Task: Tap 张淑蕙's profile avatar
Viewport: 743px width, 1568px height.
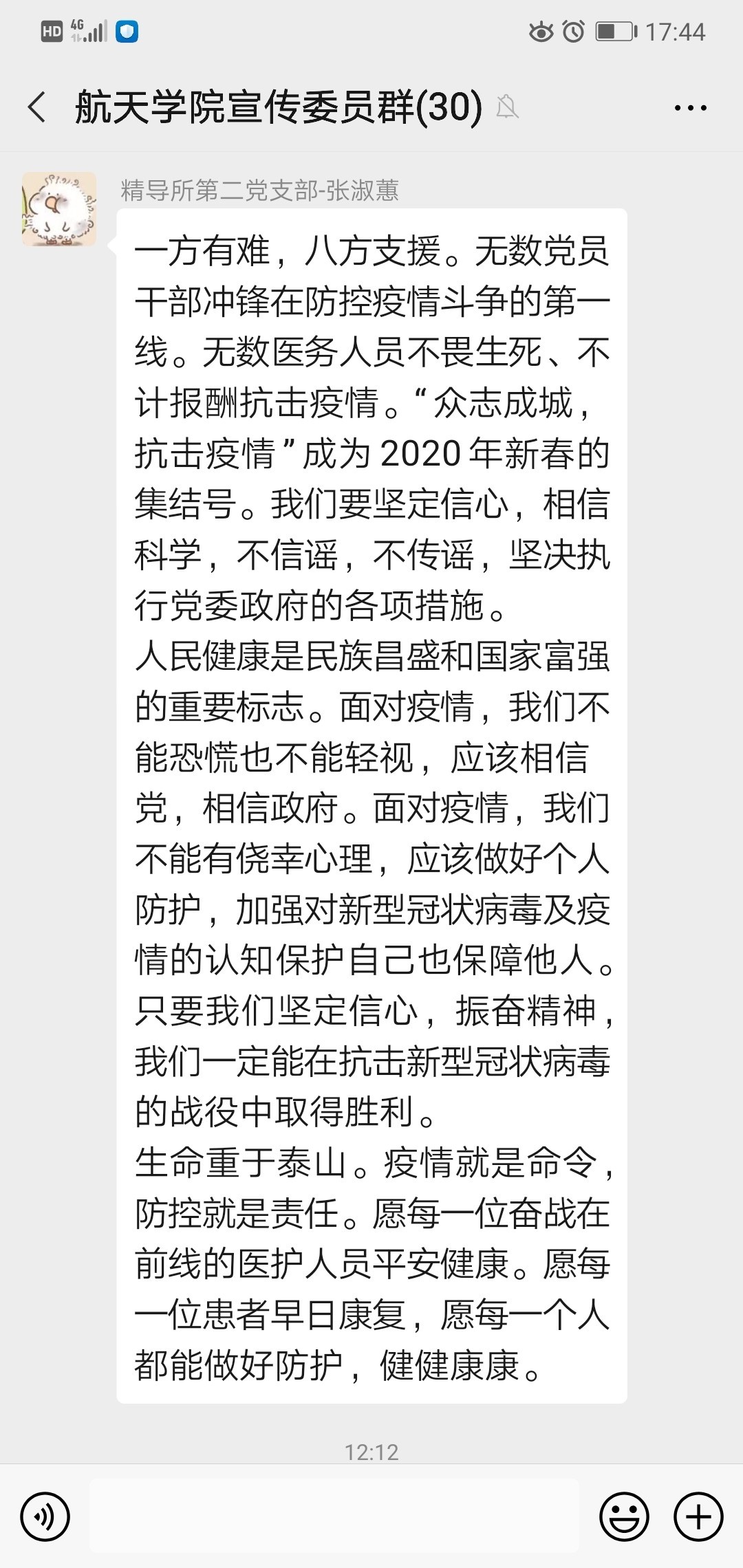Action: (x=59, y=209)
